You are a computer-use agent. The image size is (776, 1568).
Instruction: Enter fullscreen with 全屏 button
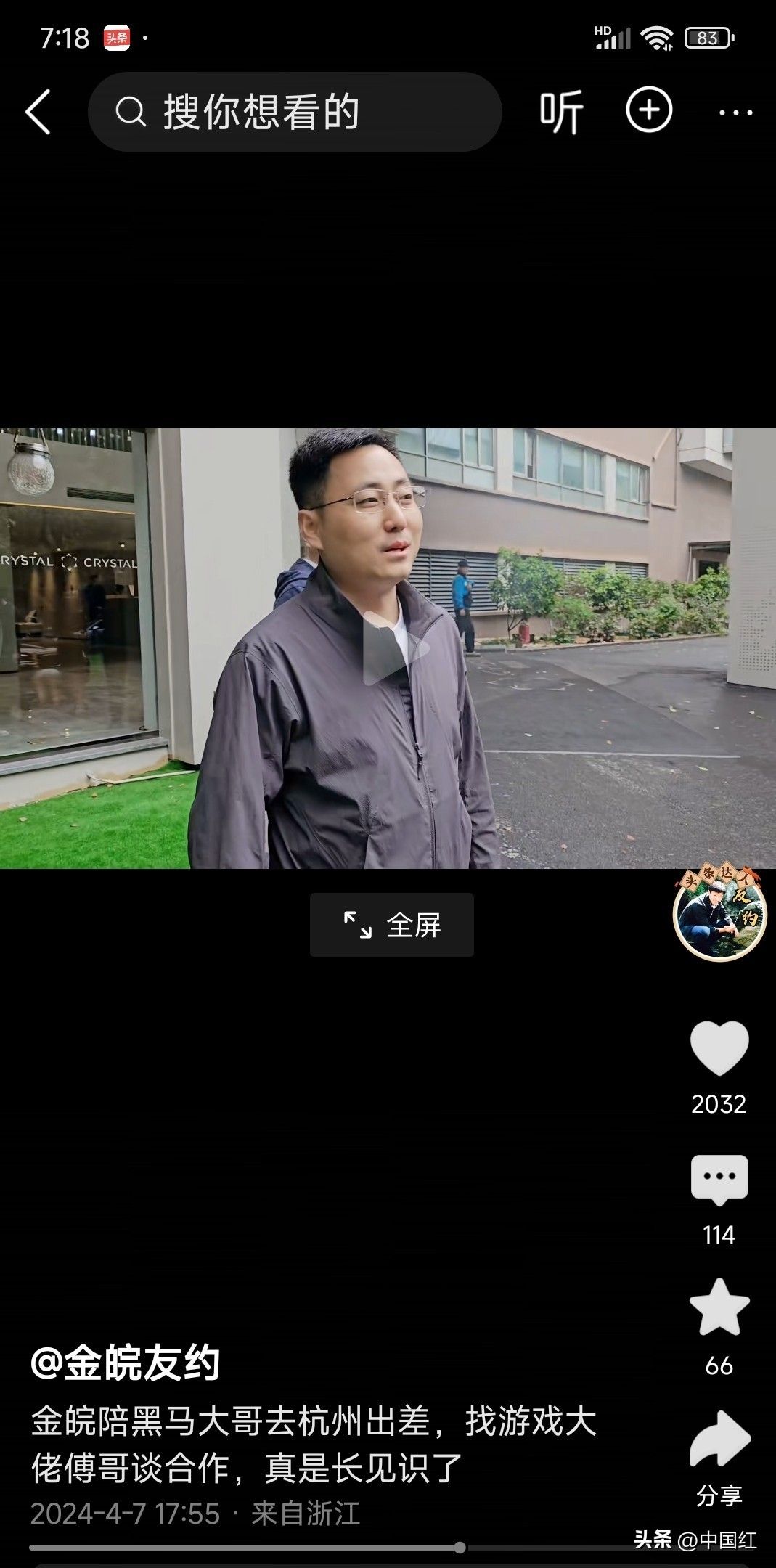coord(392,925)
